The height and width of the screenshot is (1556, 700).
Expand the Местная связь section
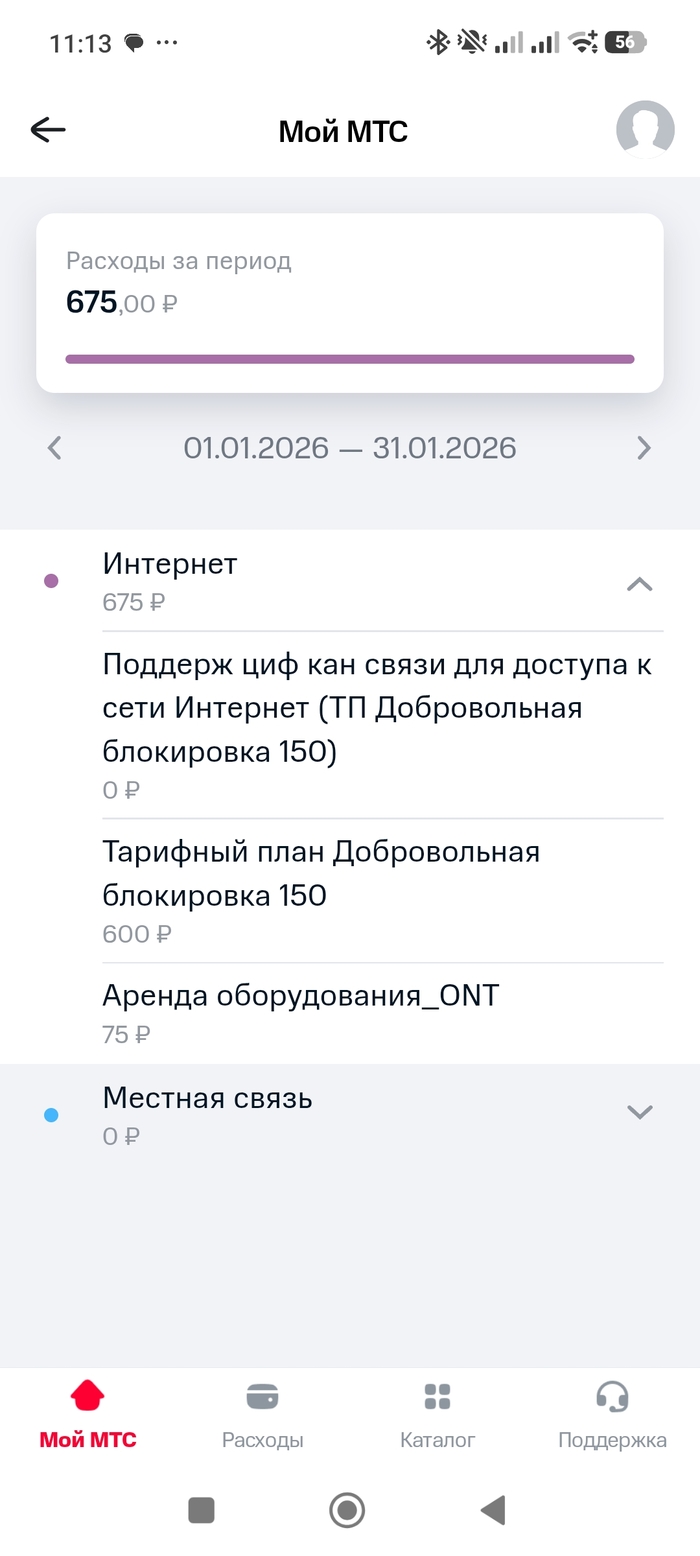pos(639,1112)
